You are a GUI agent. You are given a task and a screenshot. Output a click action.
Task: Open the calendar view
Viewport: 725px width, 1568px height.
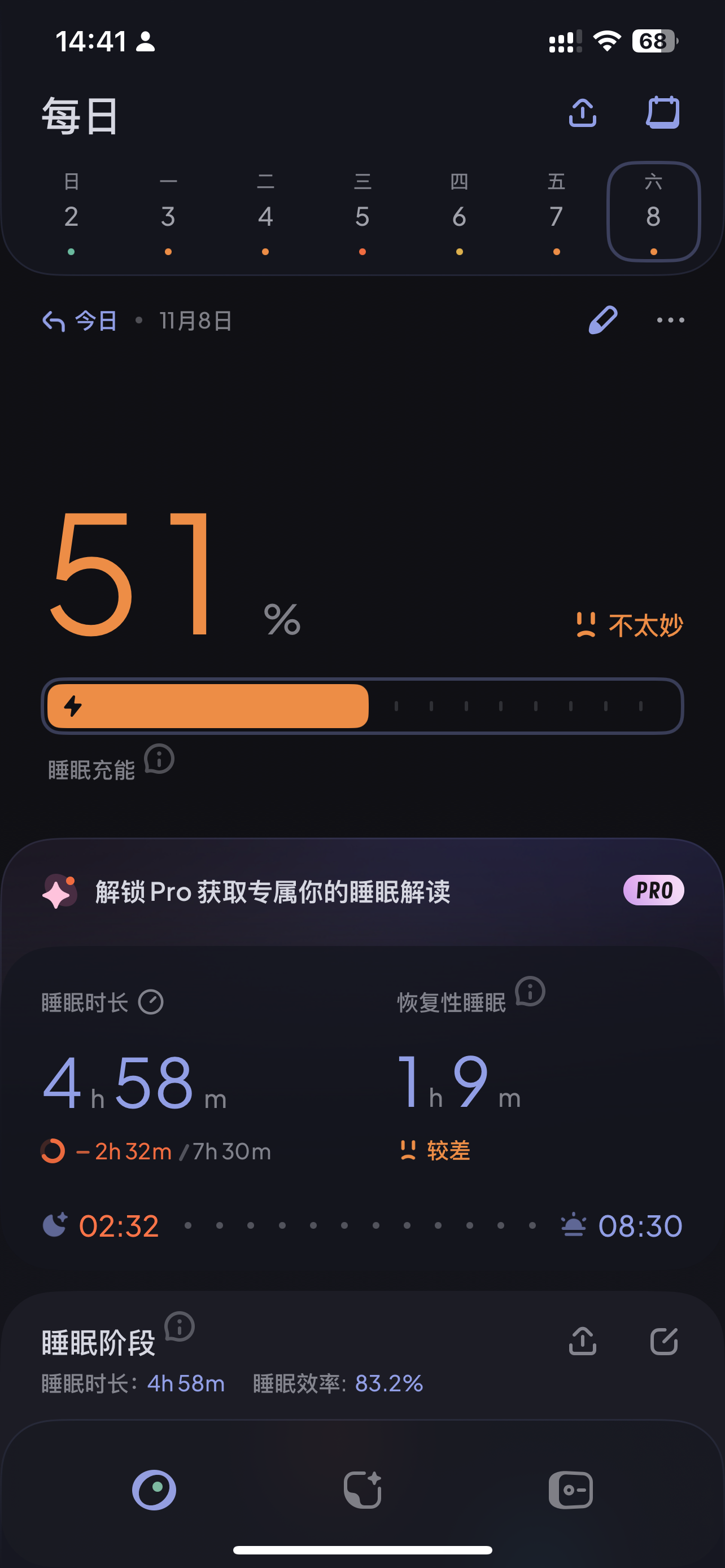coord(662,113)
